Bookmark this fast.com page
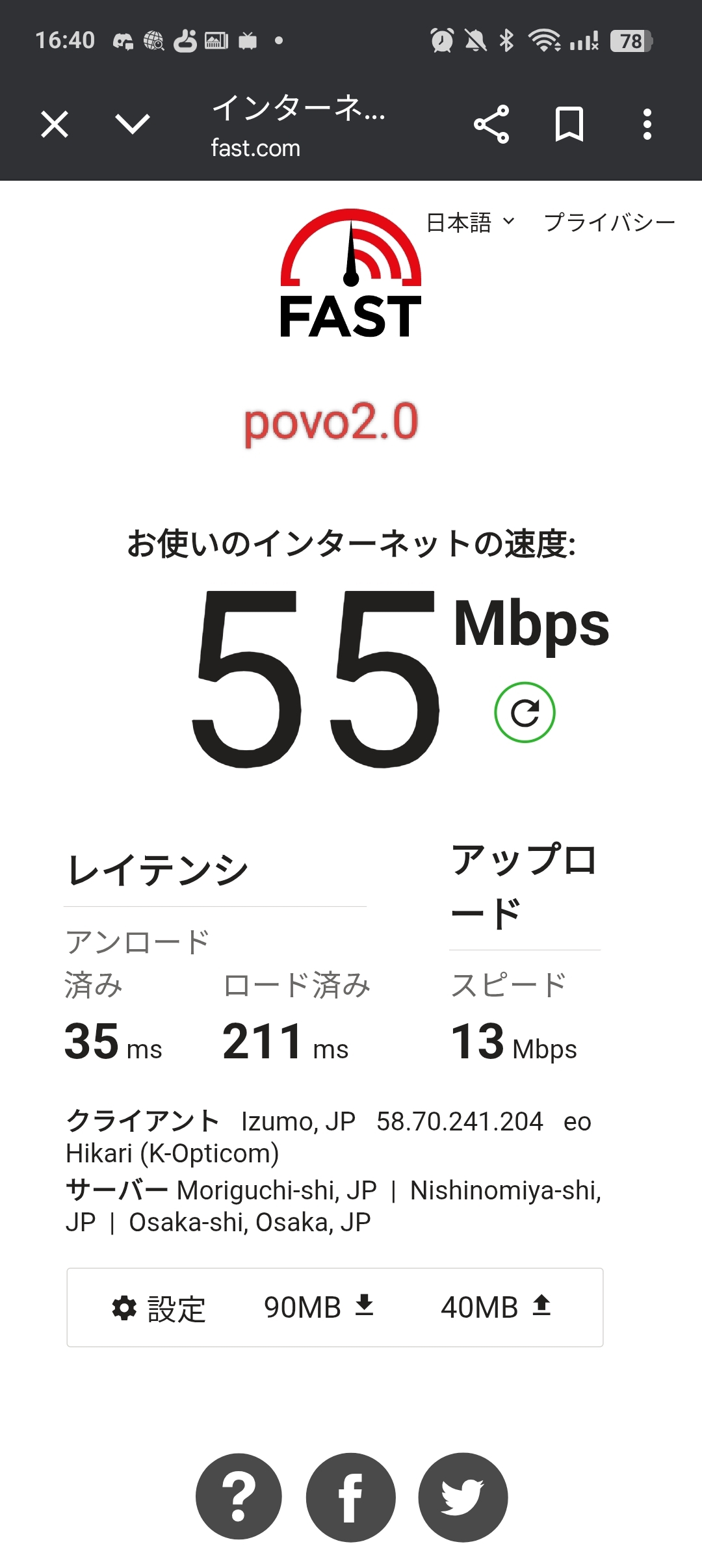The image size is (702, 1568). point(569,124)
